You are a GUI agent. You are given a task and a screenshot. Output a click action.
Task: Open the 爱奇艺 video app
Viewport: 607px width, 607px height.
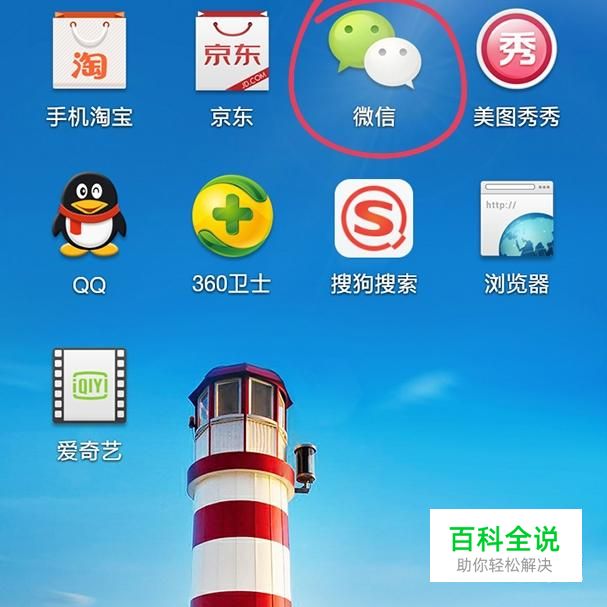click(x=90, y=385)
